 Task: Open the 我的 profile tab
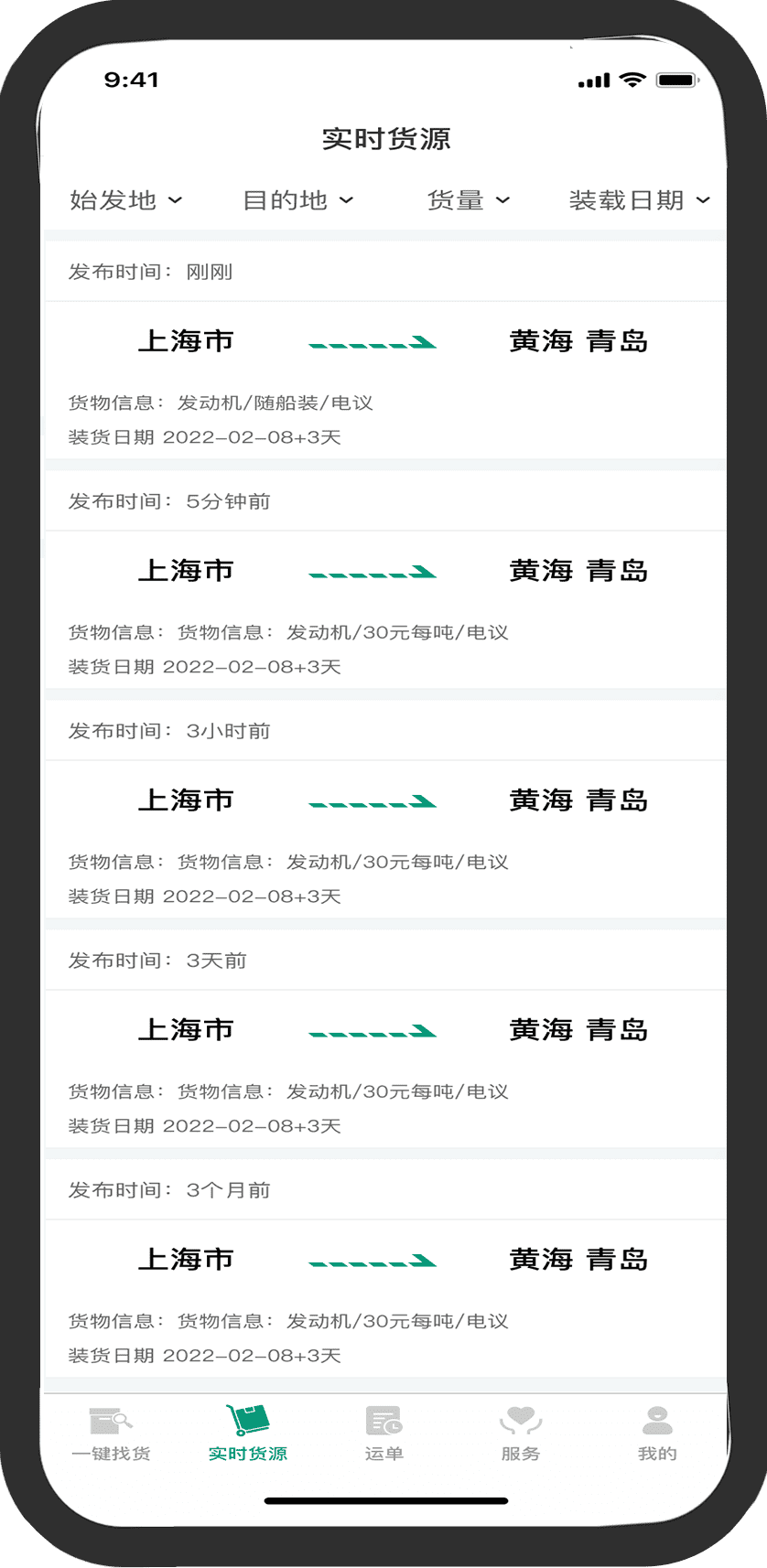tap(657, 1434)
